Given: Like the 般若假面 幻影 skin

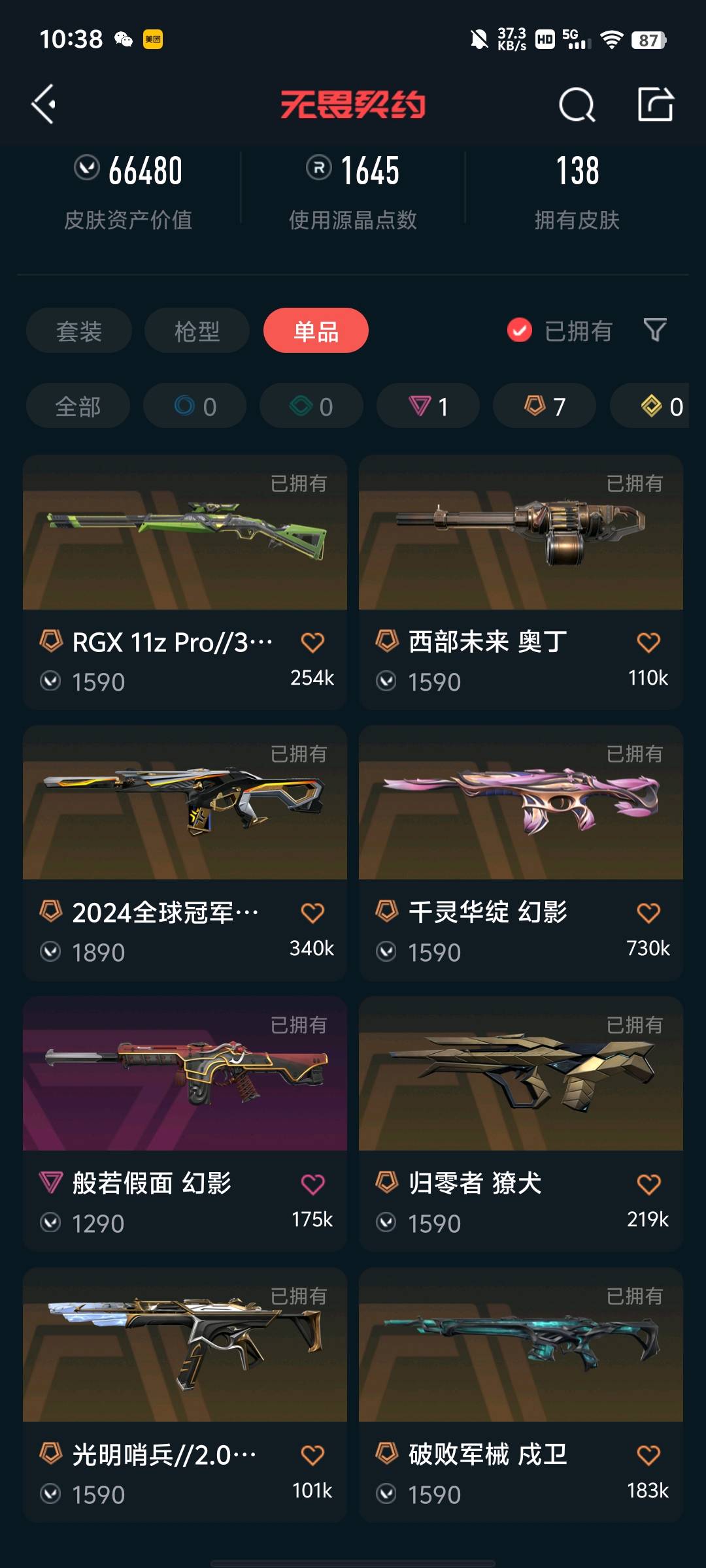Looking at the screenshot, I should [x=312, y=1184].
